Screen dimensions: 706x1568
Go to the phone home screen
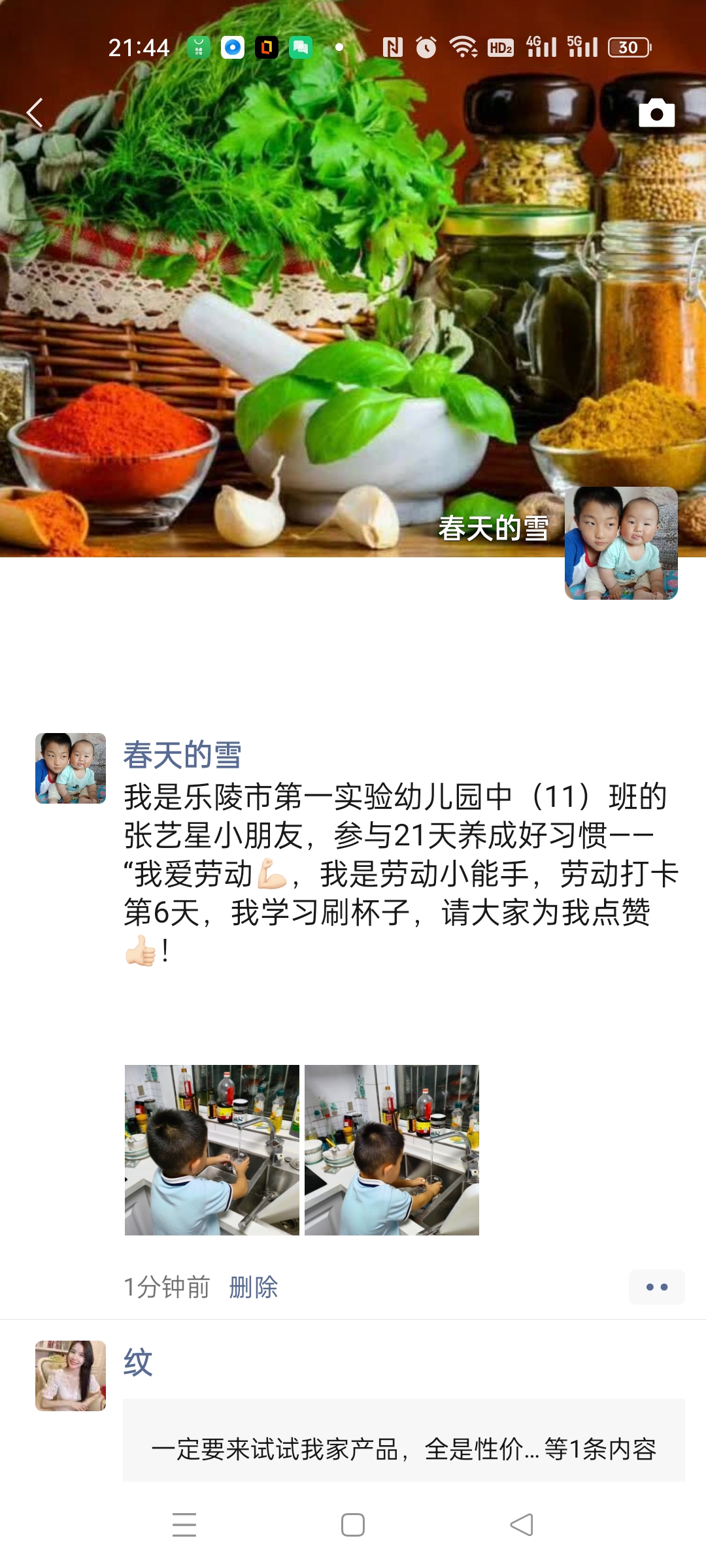coord(353,1525)
